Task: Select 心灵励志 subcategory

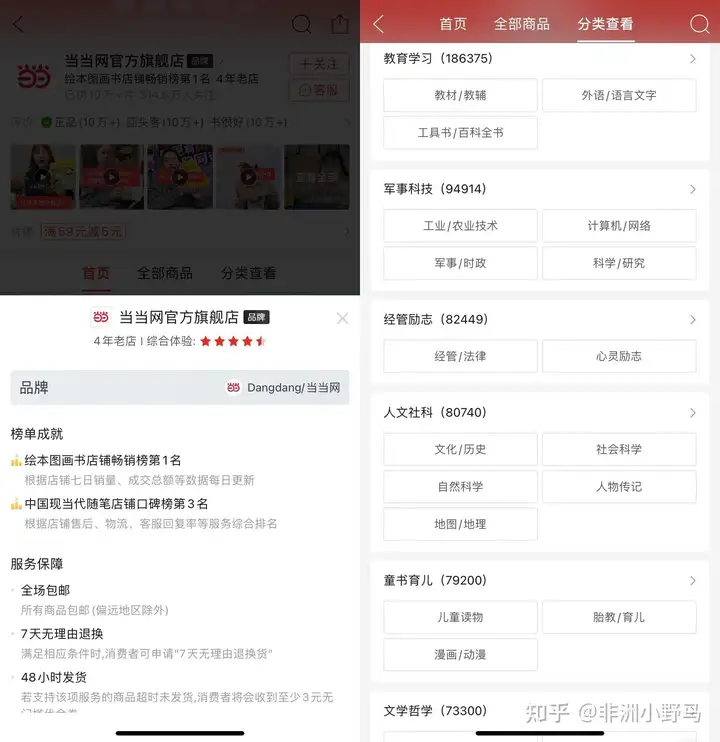Action: click(619, 356)
